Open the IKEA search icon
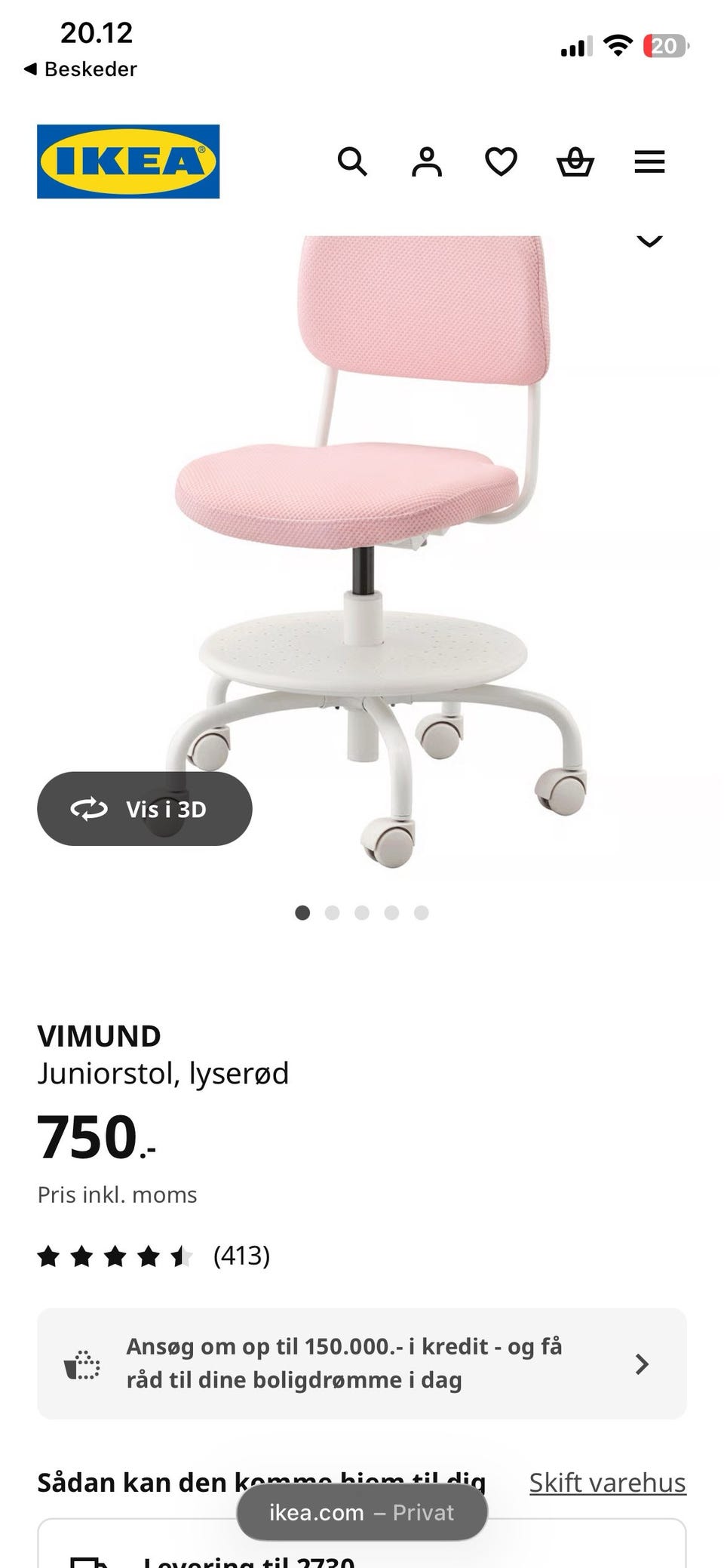This screenshot has height=1568, width=724. click(x=352, y=161)
